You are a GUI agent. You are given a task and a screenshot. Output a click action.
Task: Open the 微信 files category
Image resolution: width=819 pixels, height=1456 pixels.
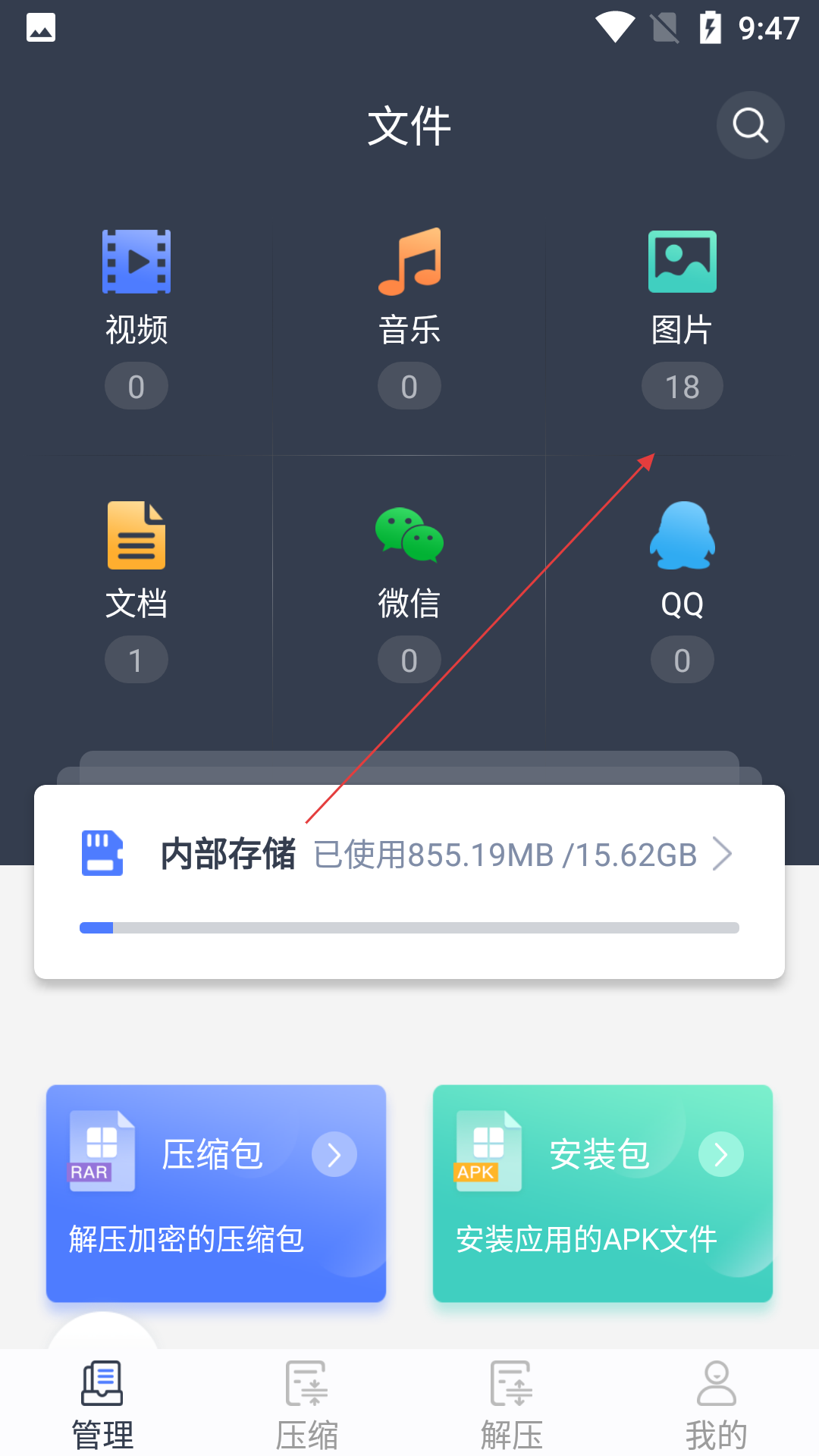click(409, 591)
